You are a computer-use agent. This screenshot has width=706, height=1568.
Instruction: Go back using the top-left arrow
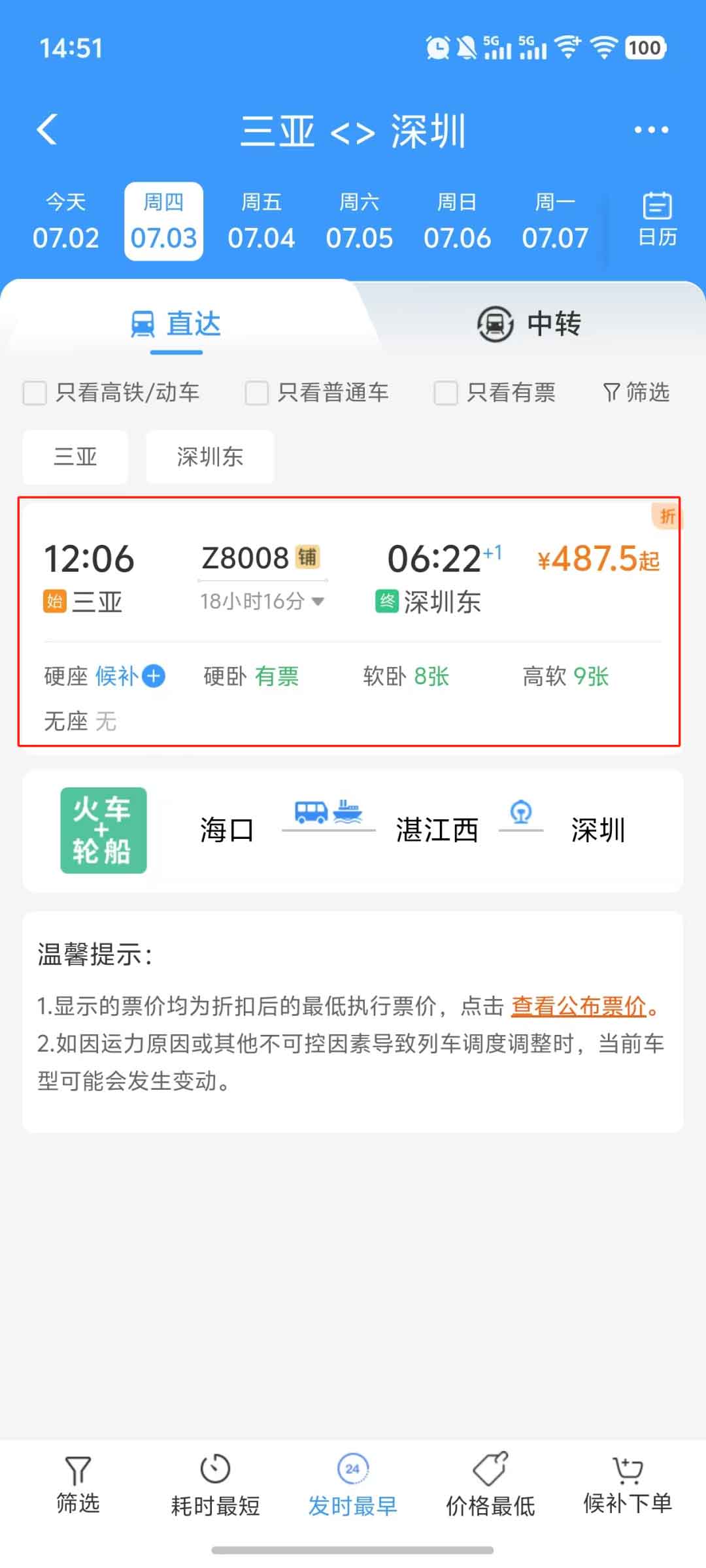[47, 129]
